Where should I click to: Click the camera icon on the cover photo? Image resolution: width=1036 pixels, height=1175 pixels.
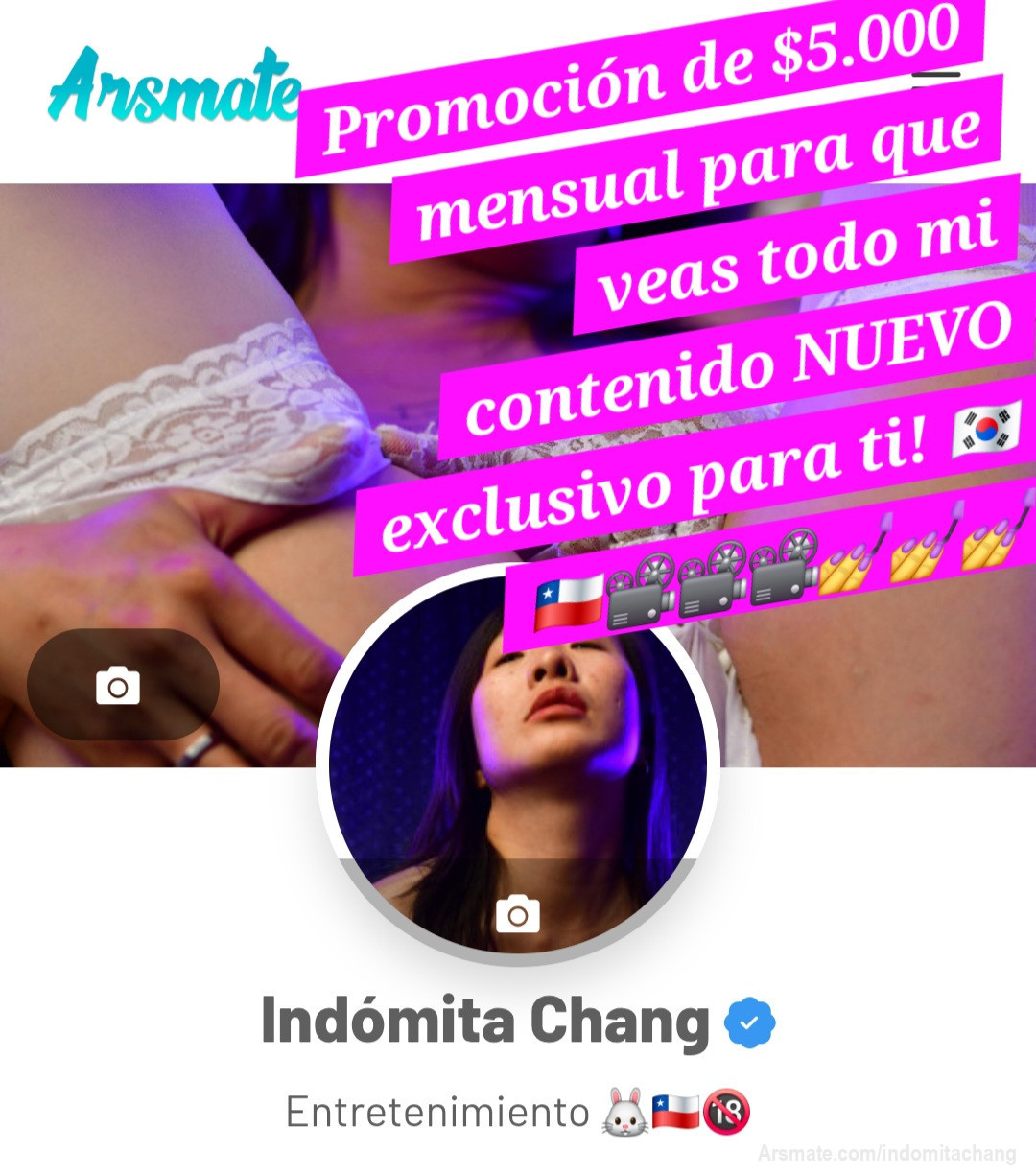click(117, 687)
